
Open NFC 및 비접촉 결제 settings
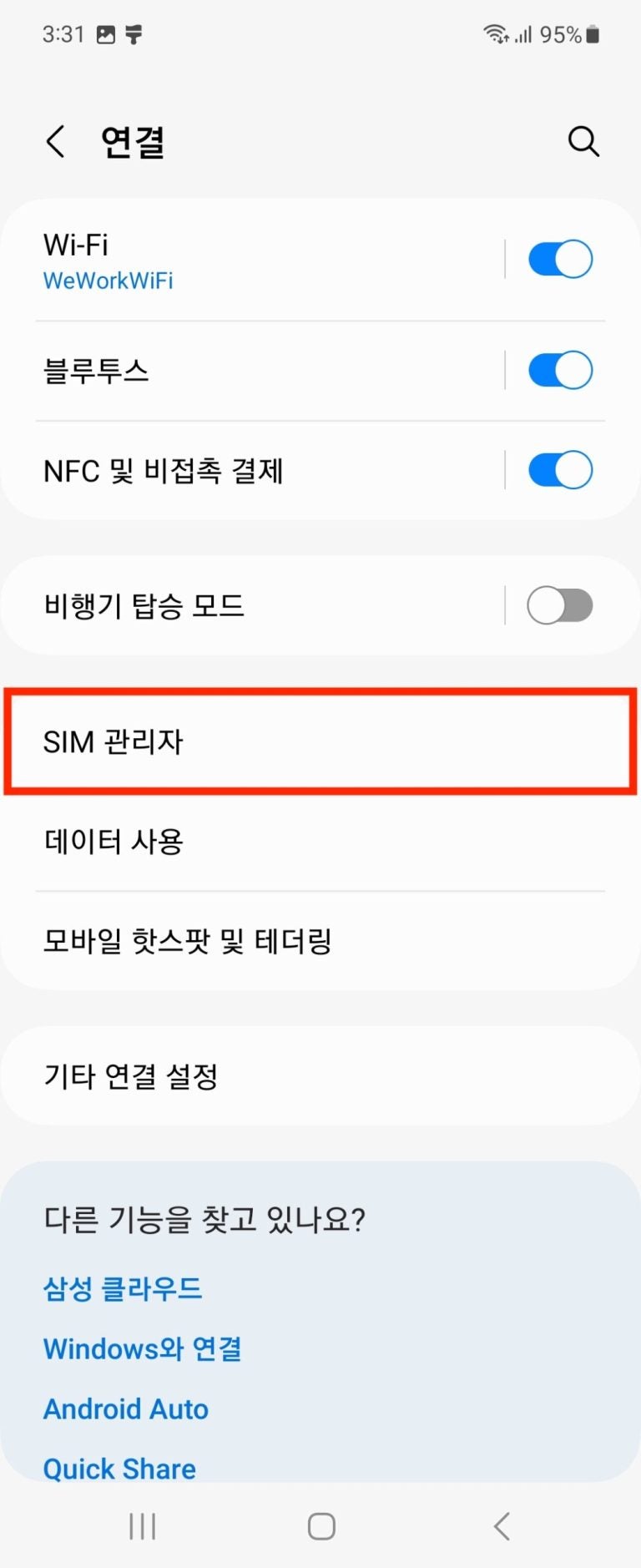pos(250,471)
